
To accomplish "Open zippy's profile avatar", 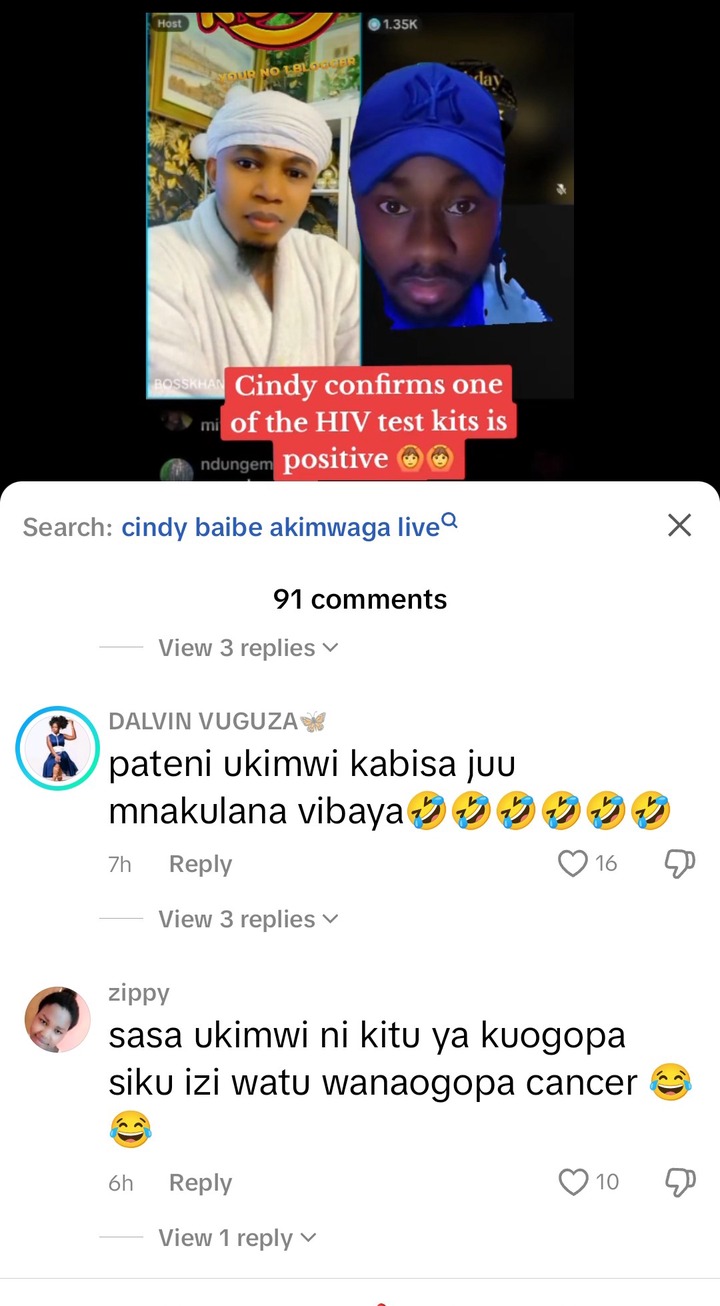I will tap(58, 1020).
